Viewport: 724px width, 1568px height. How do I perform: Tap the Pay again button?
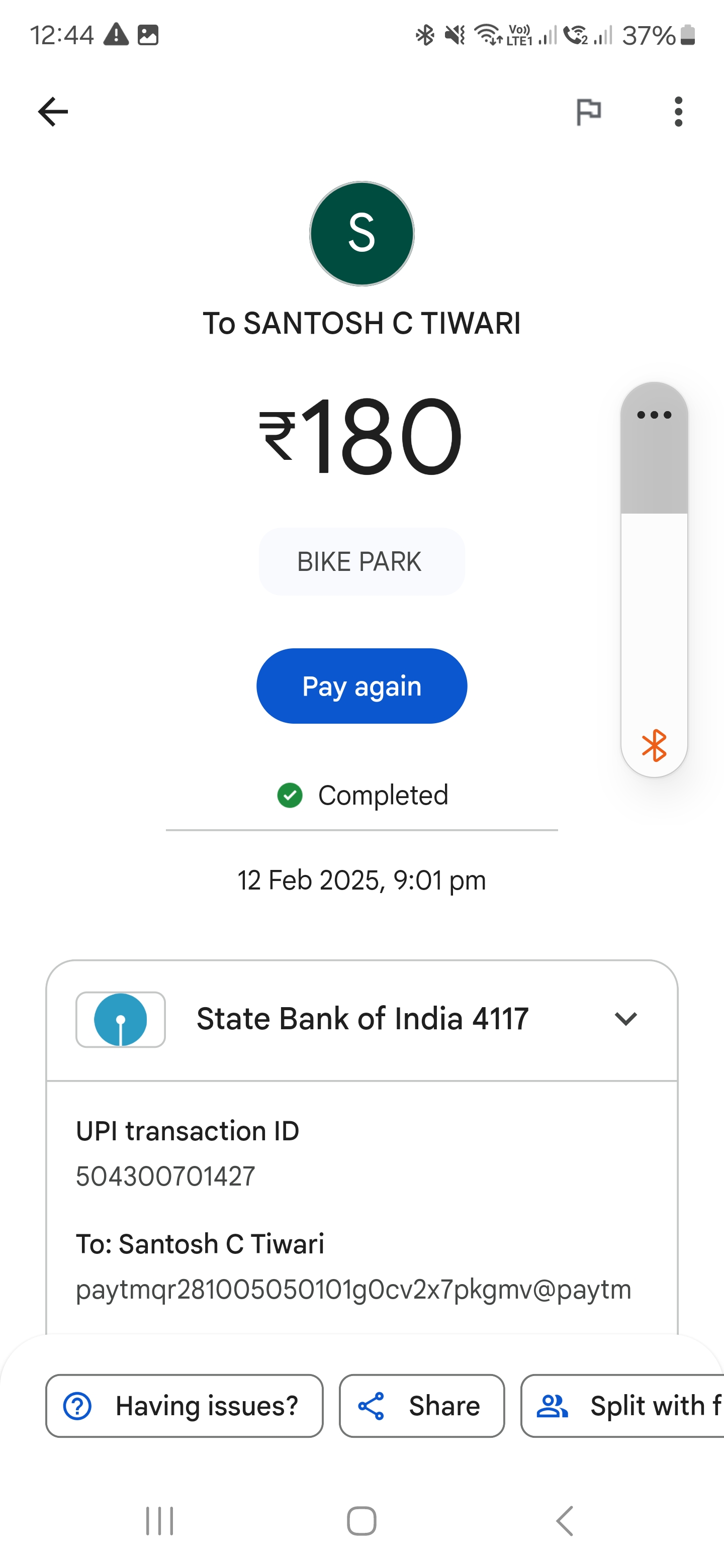pyautogui.click(x=361, y=686)
